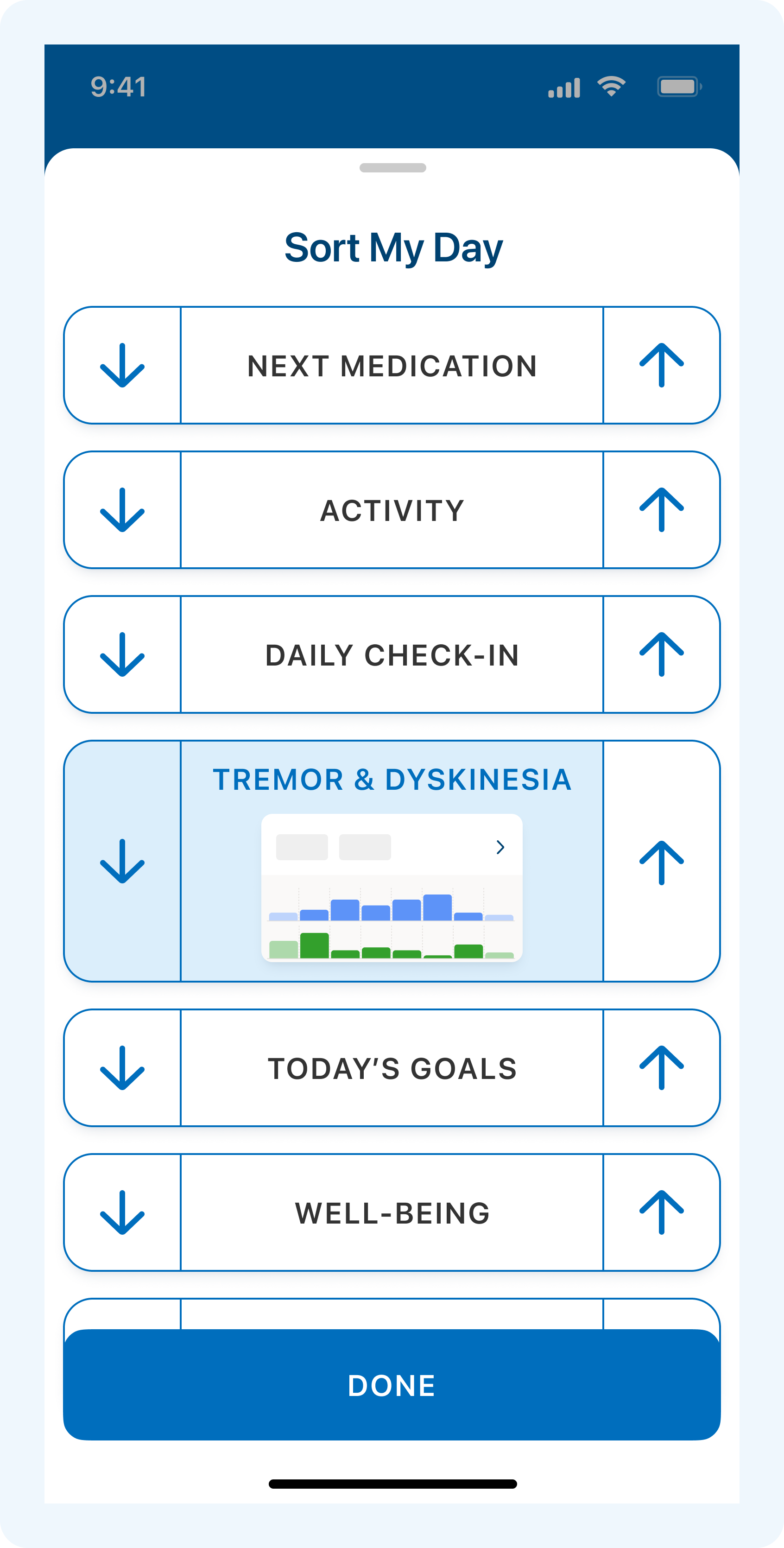Move Activity card down

click(122, 510)
